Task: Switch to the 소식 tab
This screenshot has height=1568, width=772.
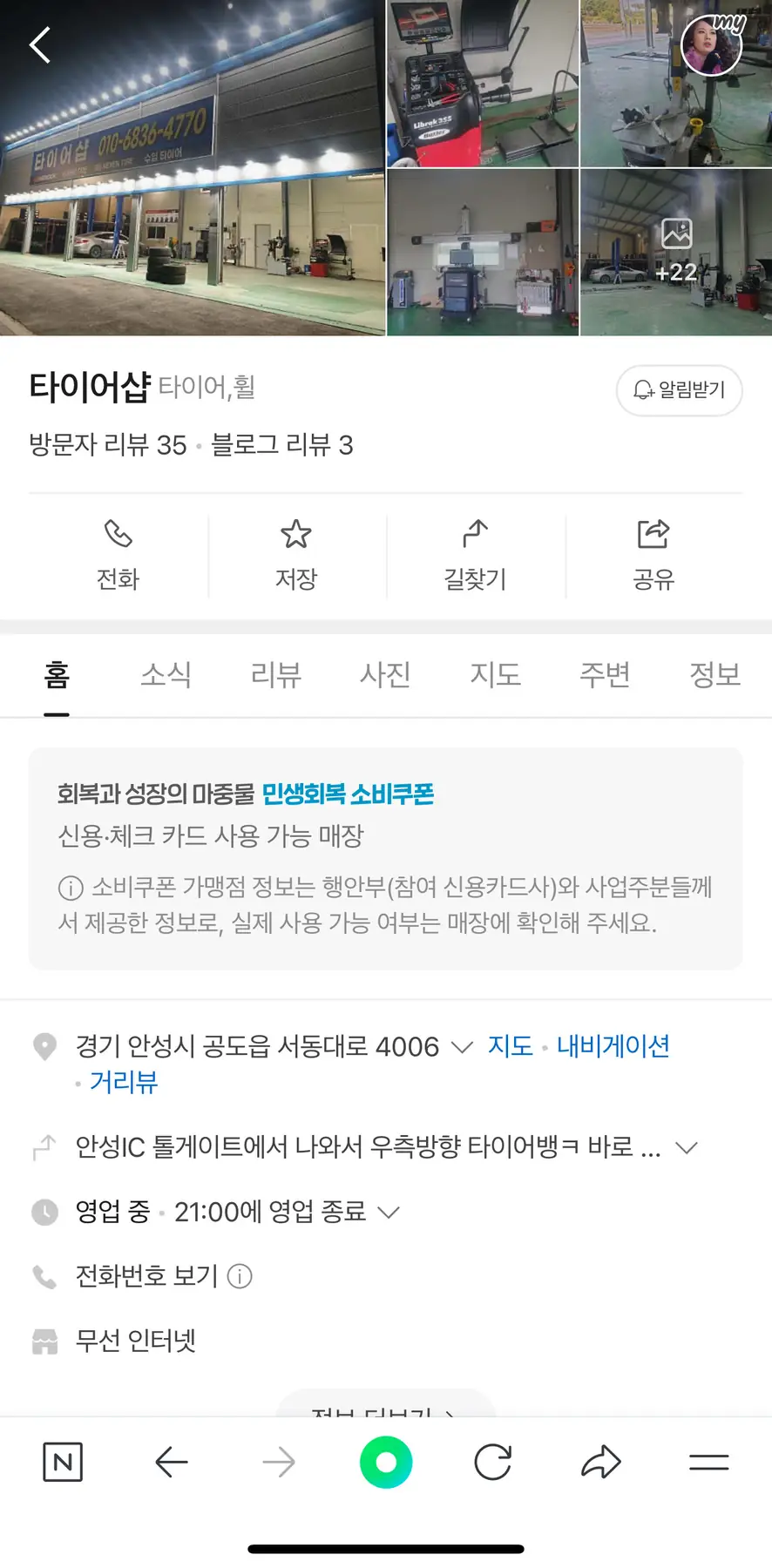Action: tap(166, 674)
